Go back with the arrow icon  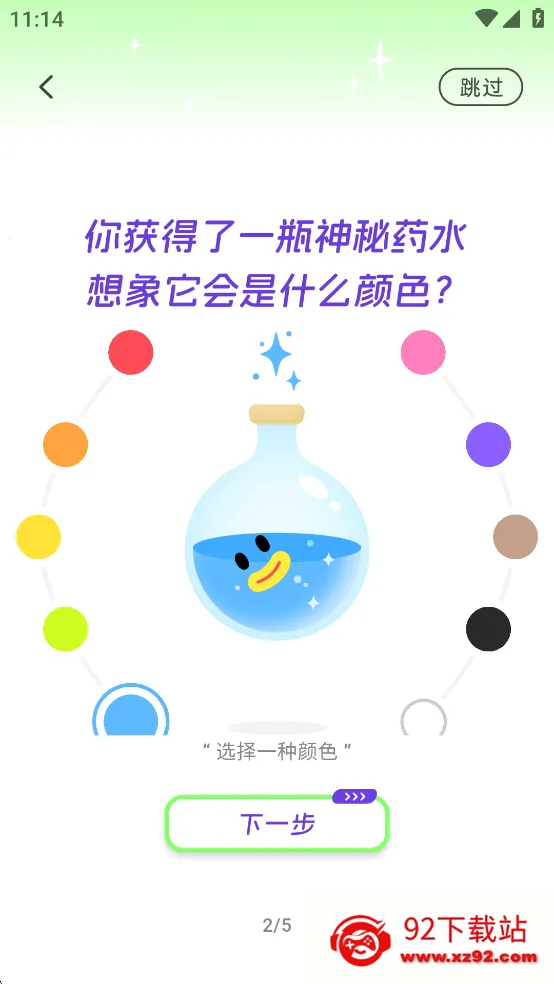(x=46, y=87)
